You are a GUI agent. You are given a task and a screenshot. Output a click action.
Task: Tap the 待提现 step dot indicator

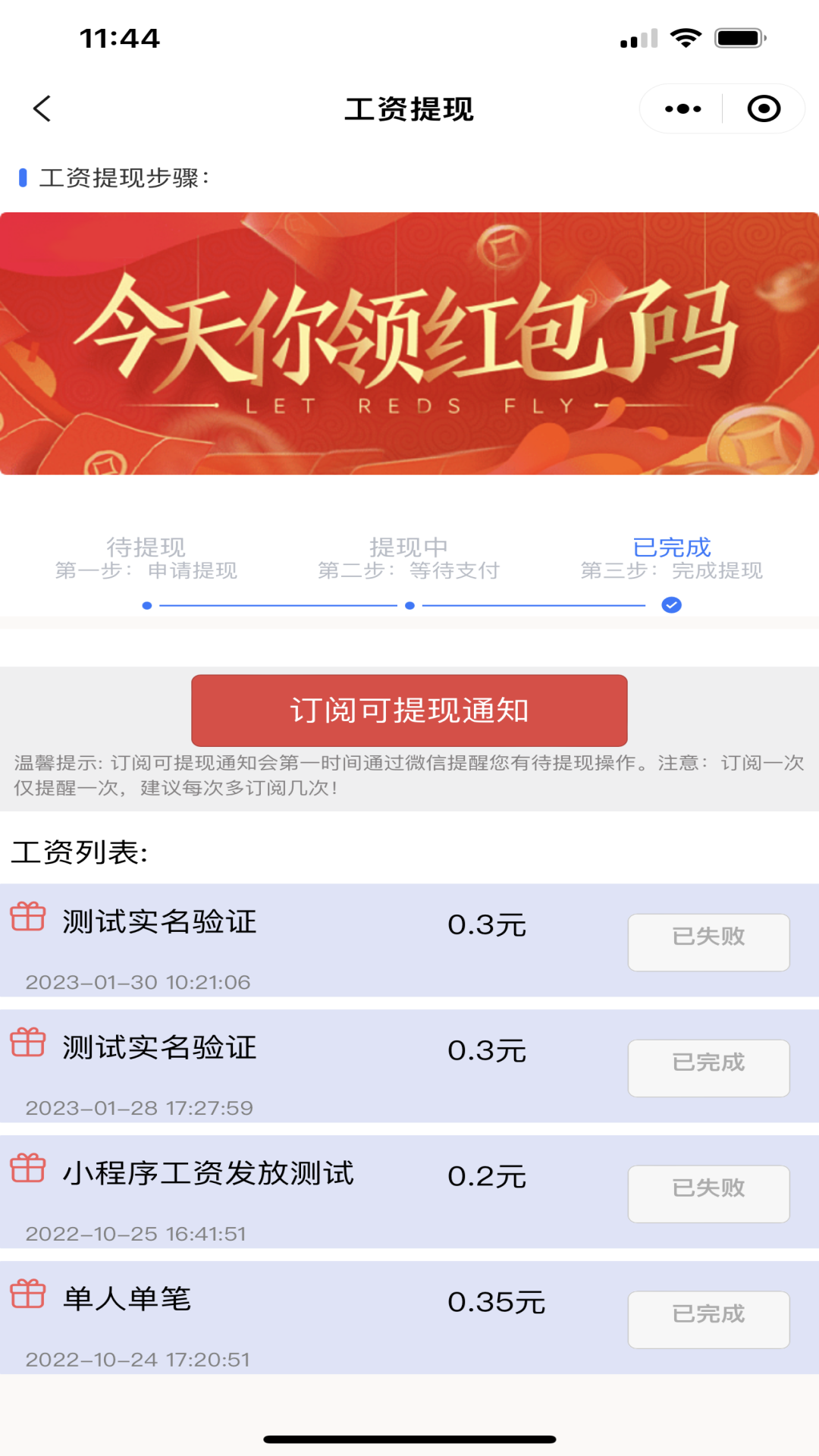[x=147, y=604]
